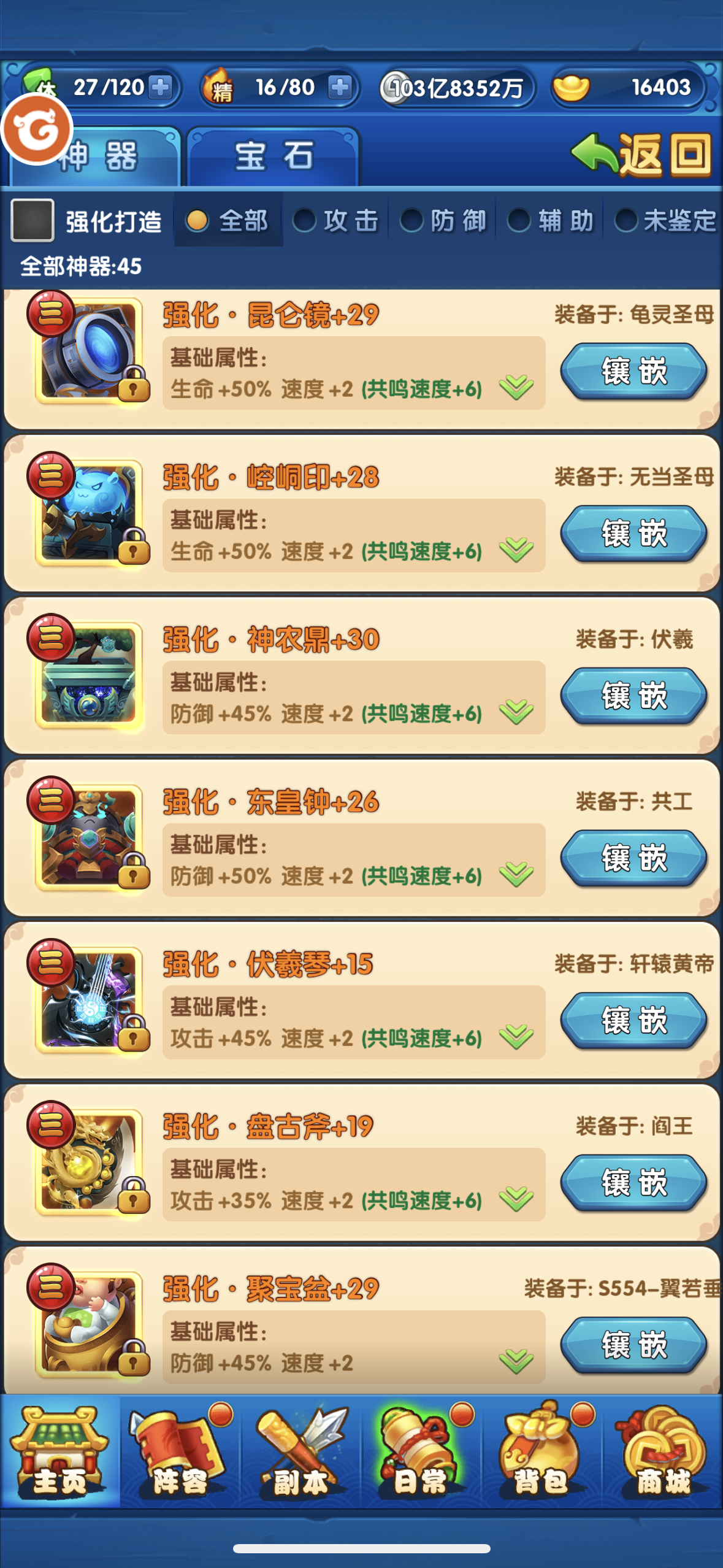Check the 强化打造 checkbox
Image resolution: width=723 pixels, height=1568 pixels.
33,220
